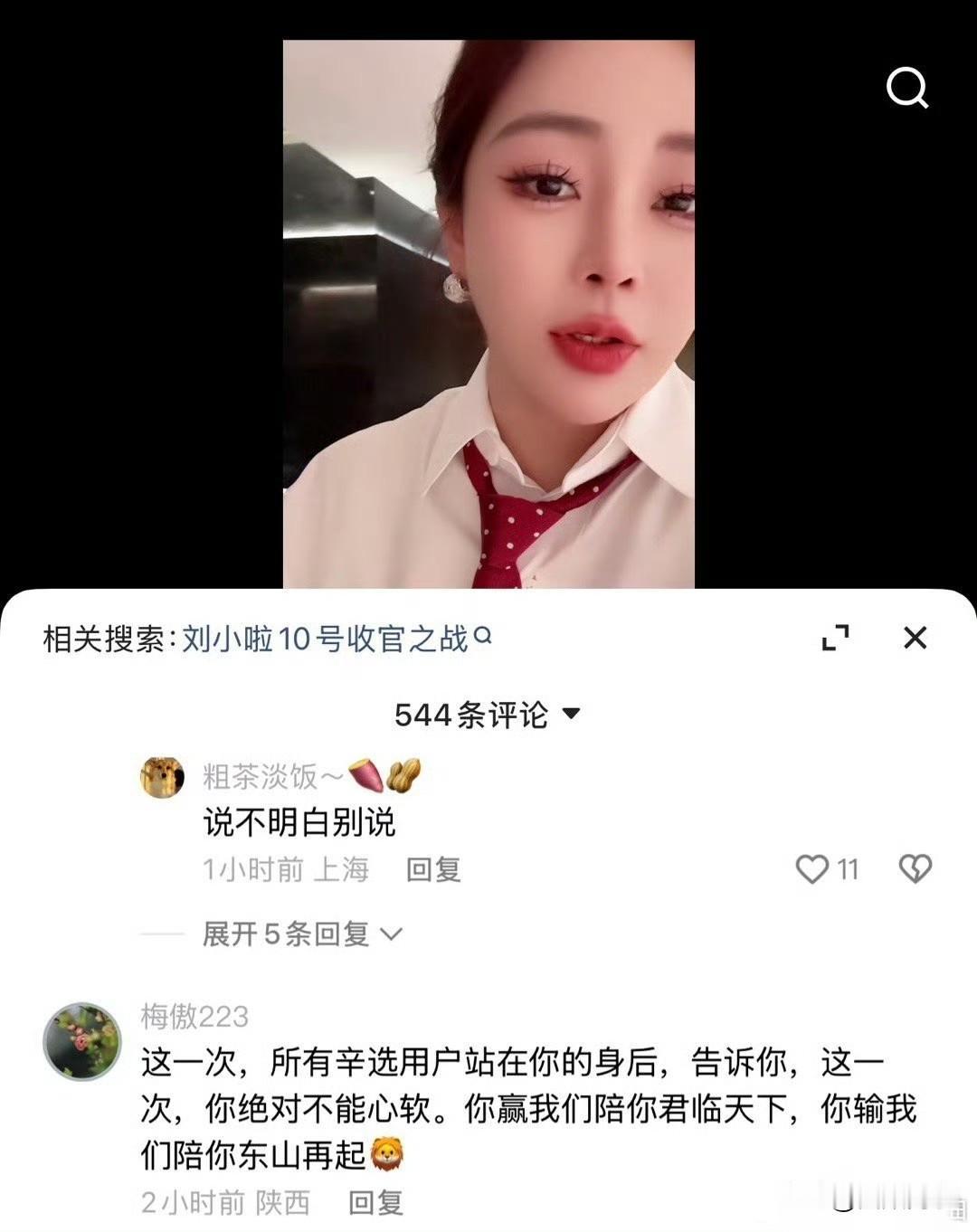Screen dimensions: 977x1232
Task: Dislike the comment with the broken-heart icon
Action: point(916,870)
